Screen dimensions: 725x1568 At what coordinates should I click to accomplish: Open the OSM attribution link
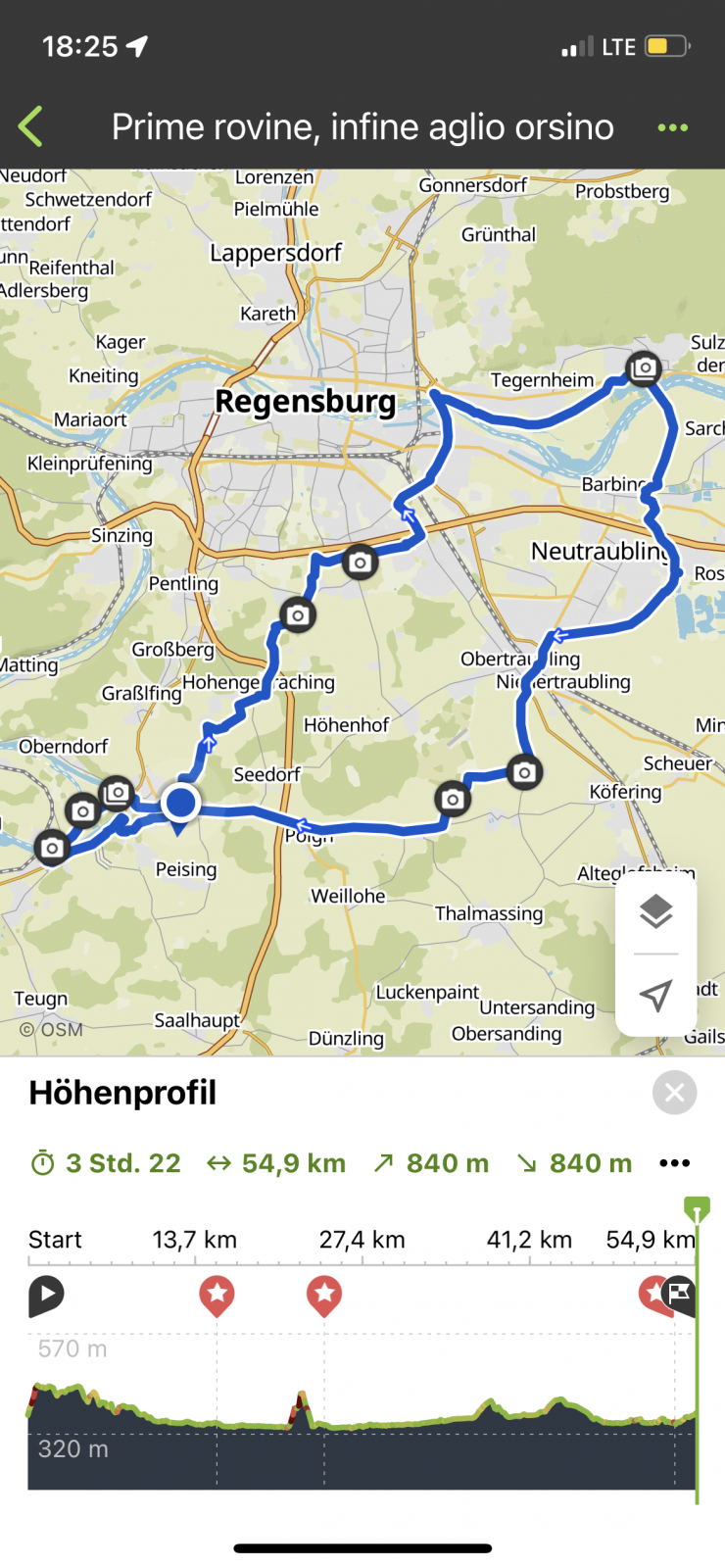[52, 1030]
